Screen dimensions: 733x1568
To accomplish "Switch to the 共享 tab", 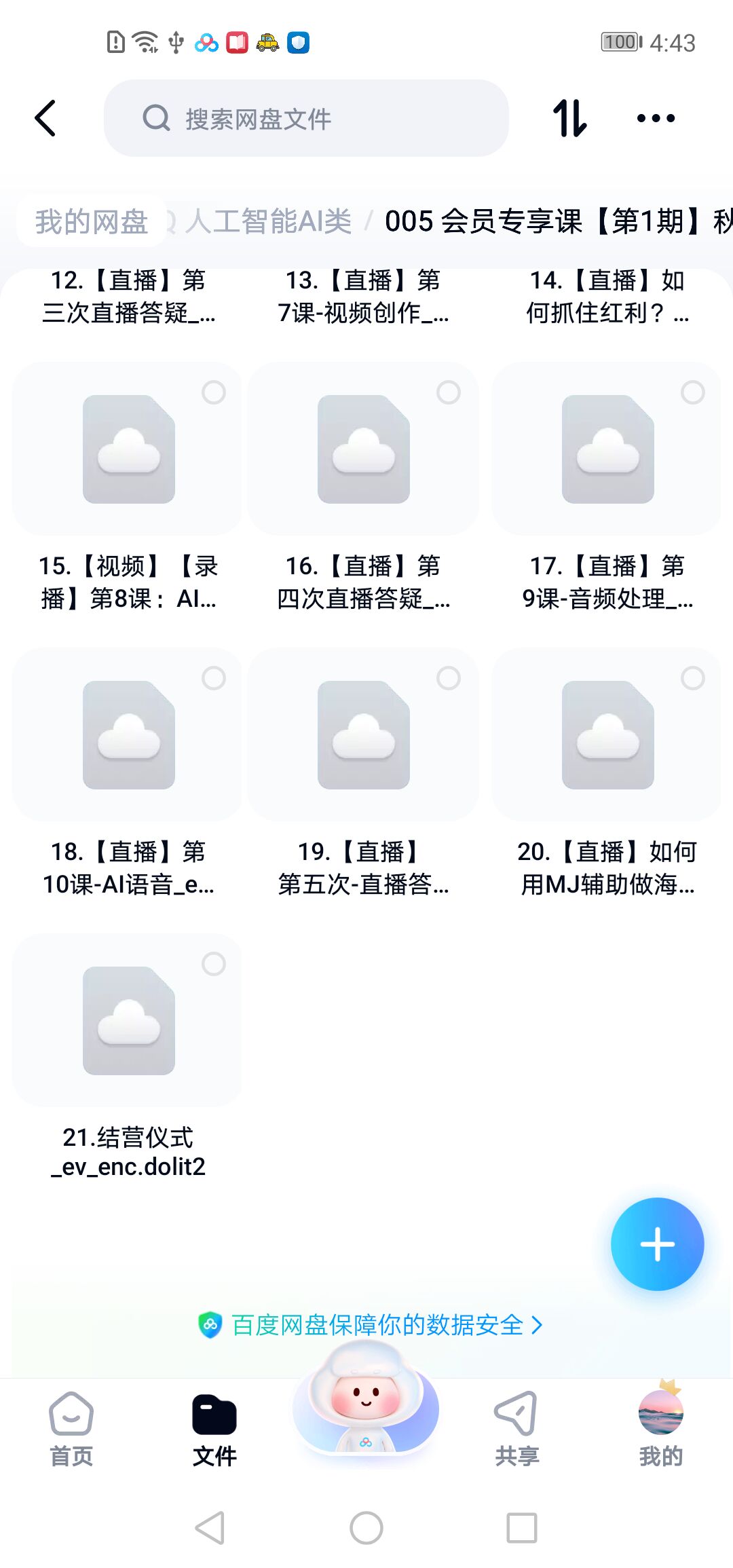I will coord(516,1429).
